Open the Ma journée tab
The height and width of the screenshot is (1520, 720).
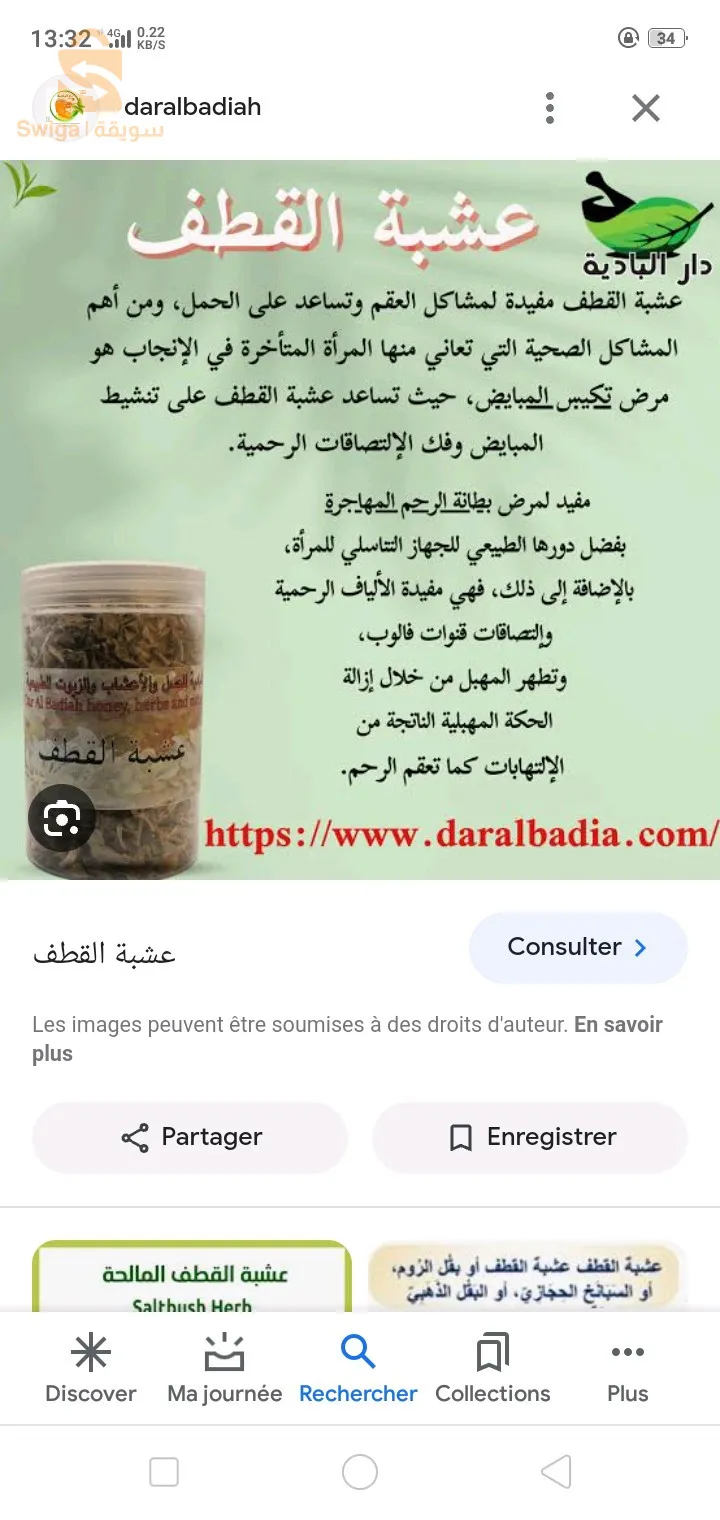pyautogui.click(x=225, y=1370)
